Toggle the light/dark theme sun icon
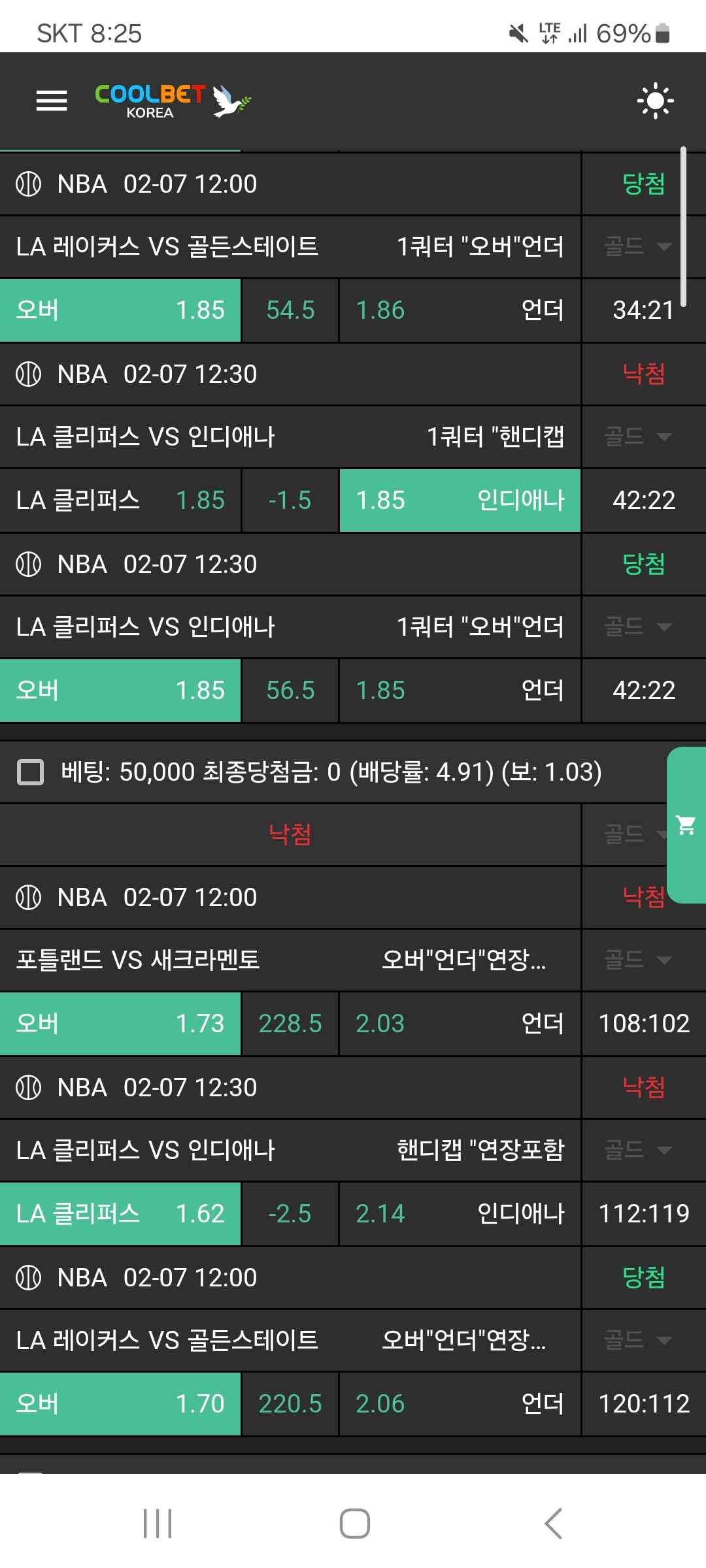This screenshot has width=706, height=1568. click(655, 101)
